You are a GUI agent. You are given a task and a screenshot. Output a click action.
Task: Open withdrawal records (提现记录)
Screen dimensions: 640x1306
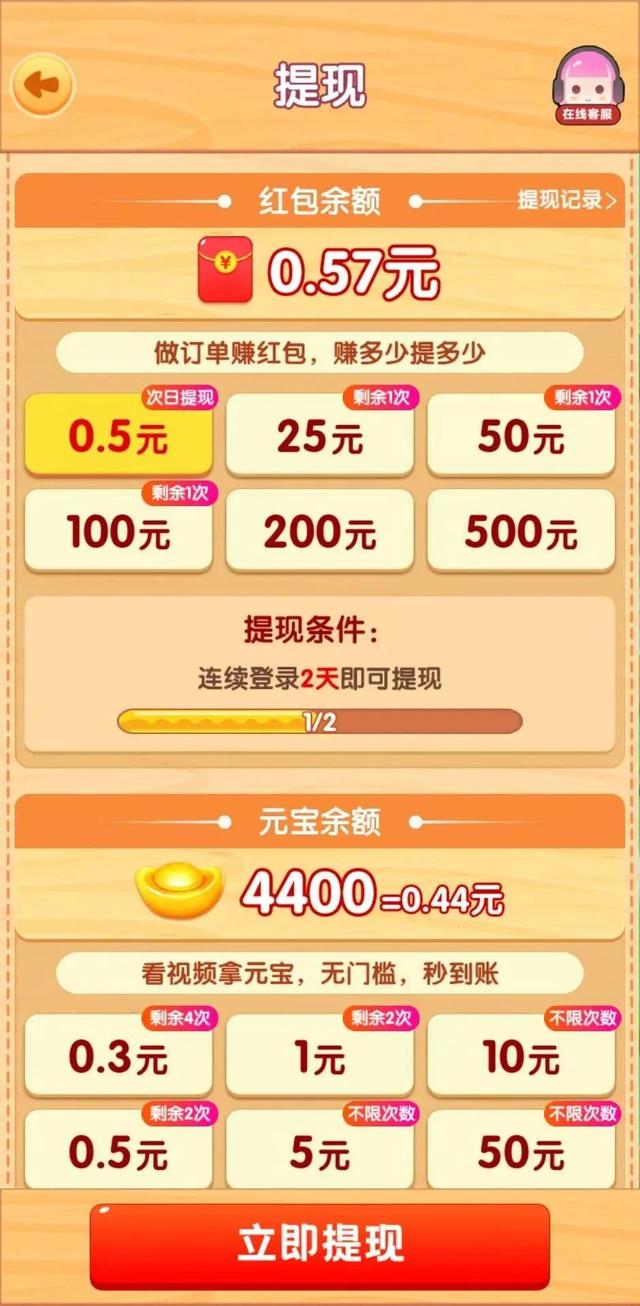566,200
